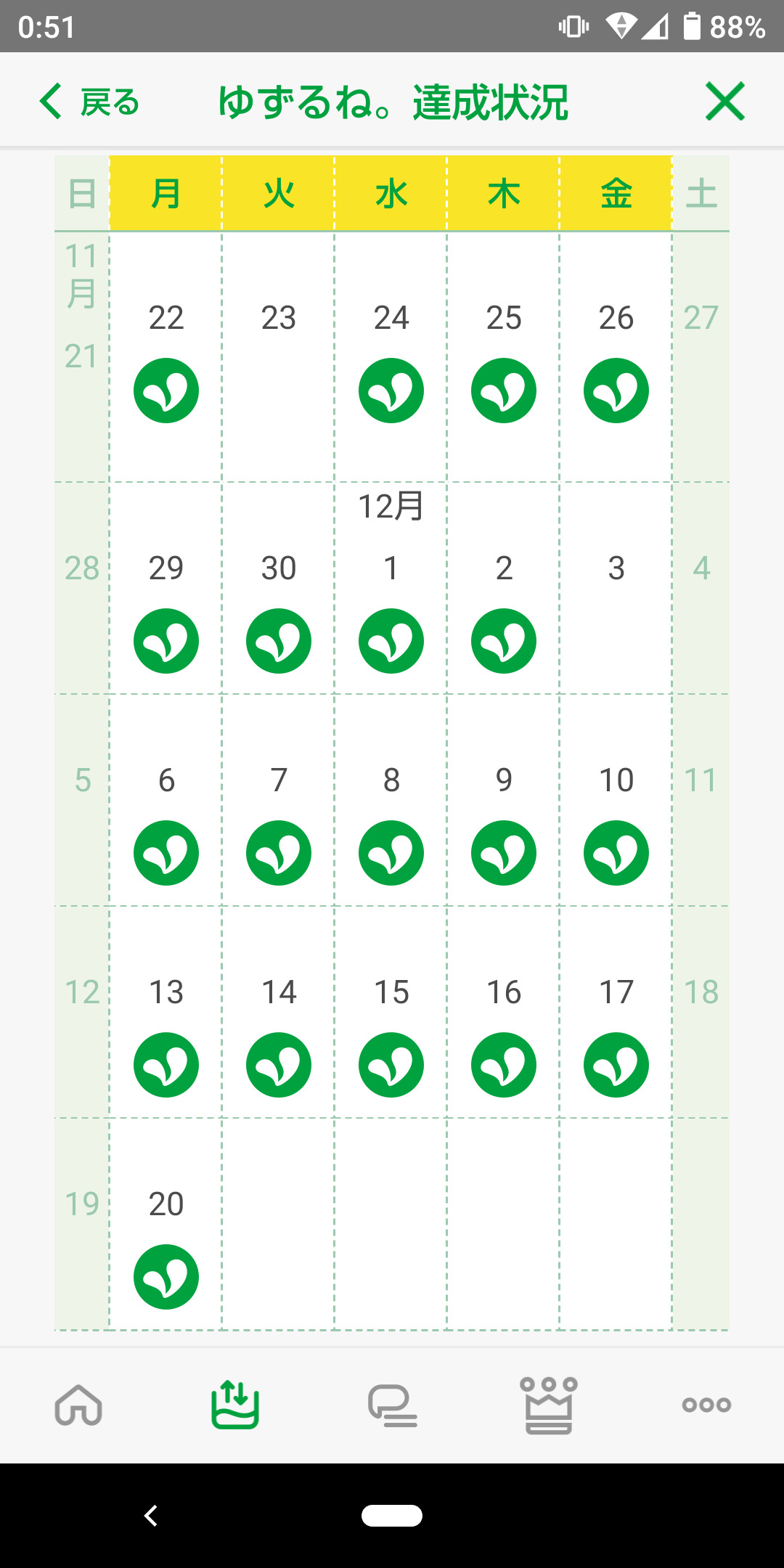Close the ゆずるね。達成状況 screen

tap(724, 102)
